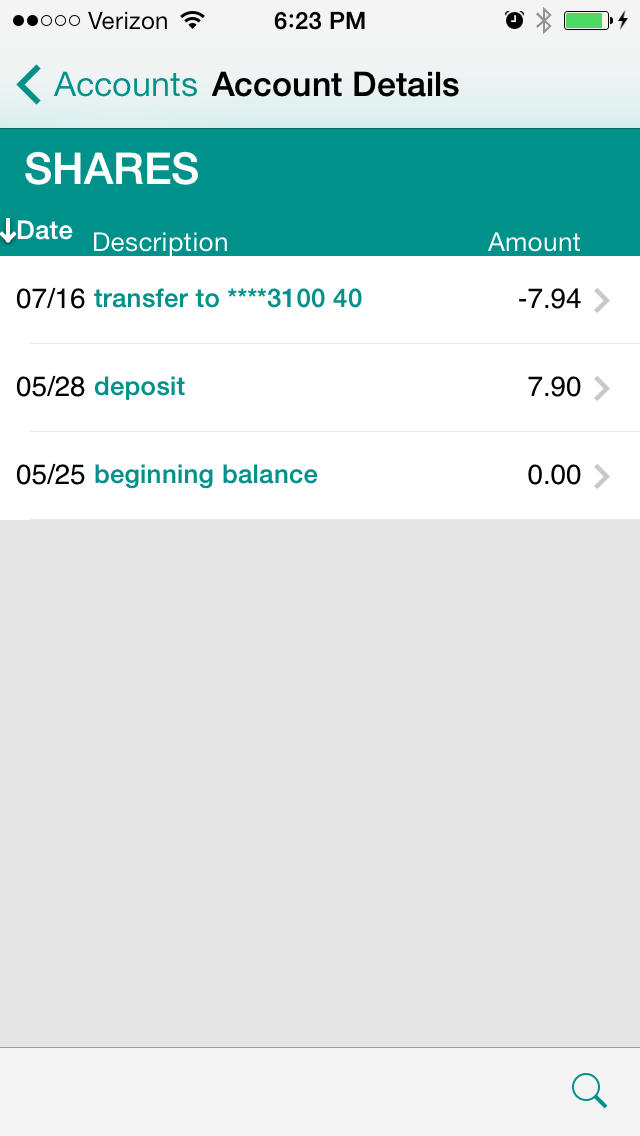Sort transactions by Date column

[x=37, y=231]
